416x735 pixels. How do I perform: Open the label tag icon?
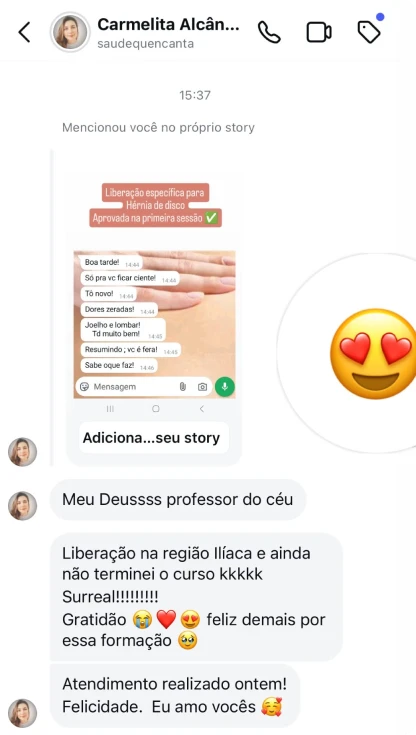coord(369,32)
